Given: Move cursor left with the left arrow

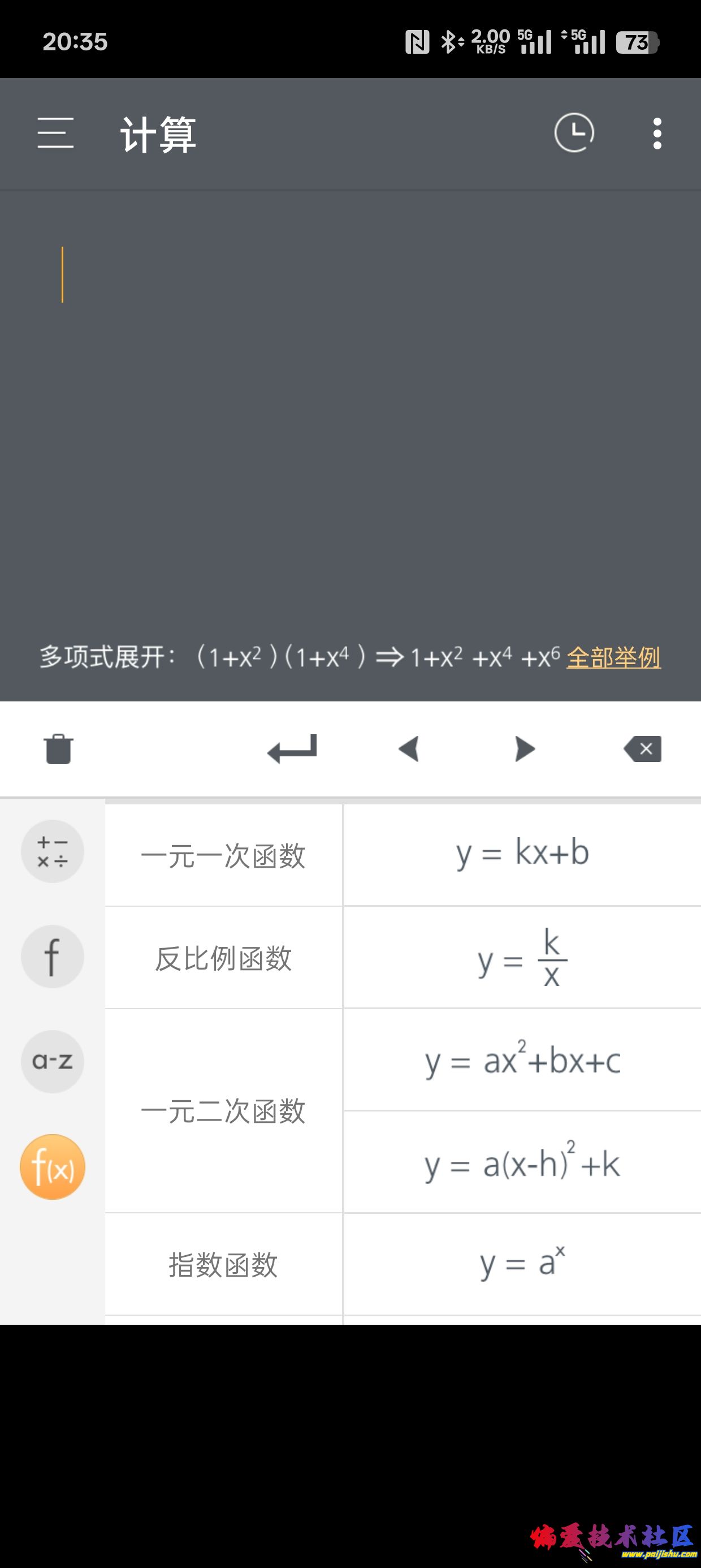Looking at the screenshot, I should click(409, 749).
